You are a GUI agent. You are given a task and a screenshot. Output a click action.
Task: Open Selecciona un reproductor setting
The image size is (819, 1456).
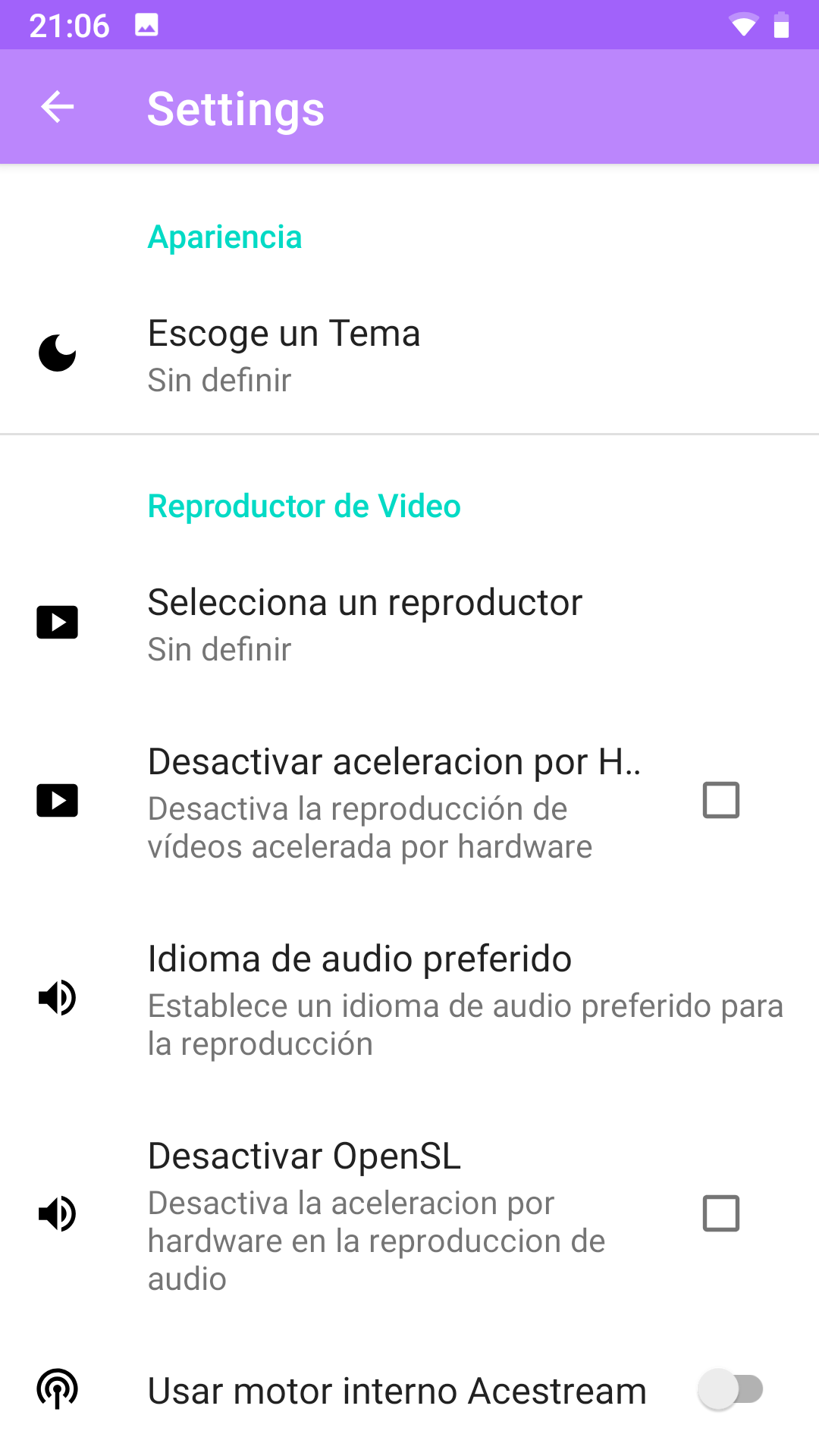(x=409, y=624)
